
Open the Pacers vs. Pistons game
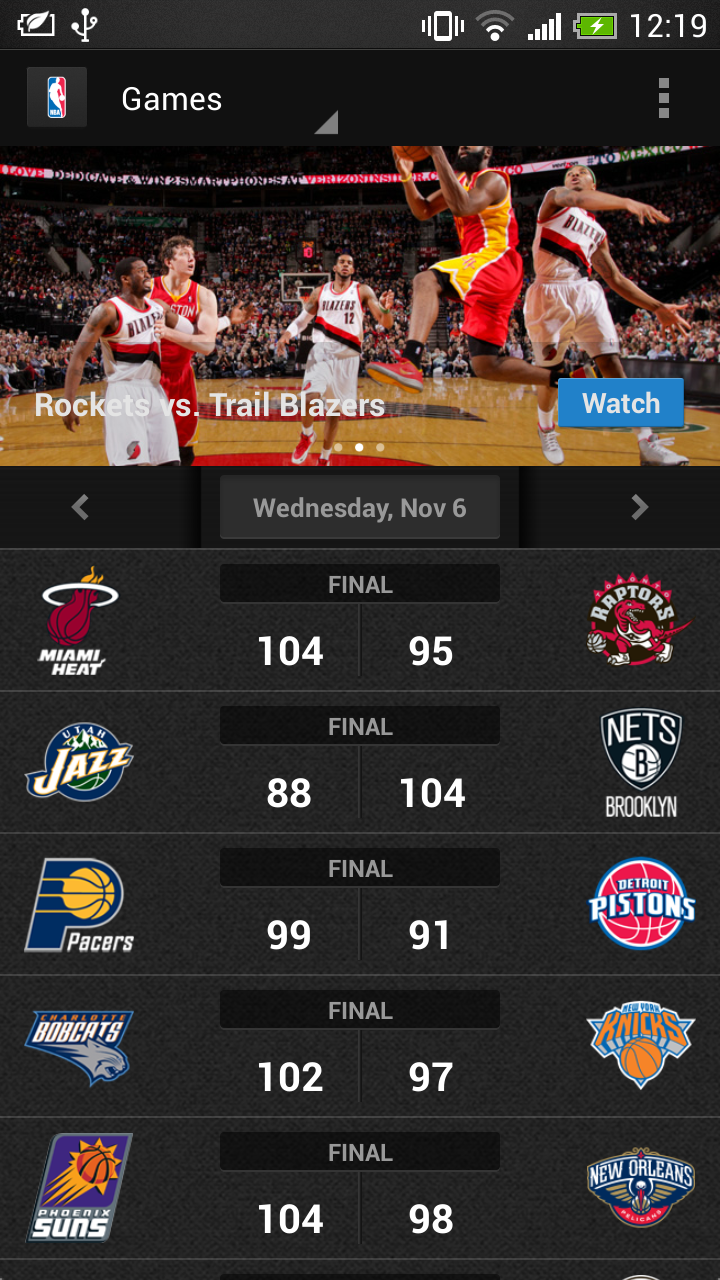pos(360,904)
